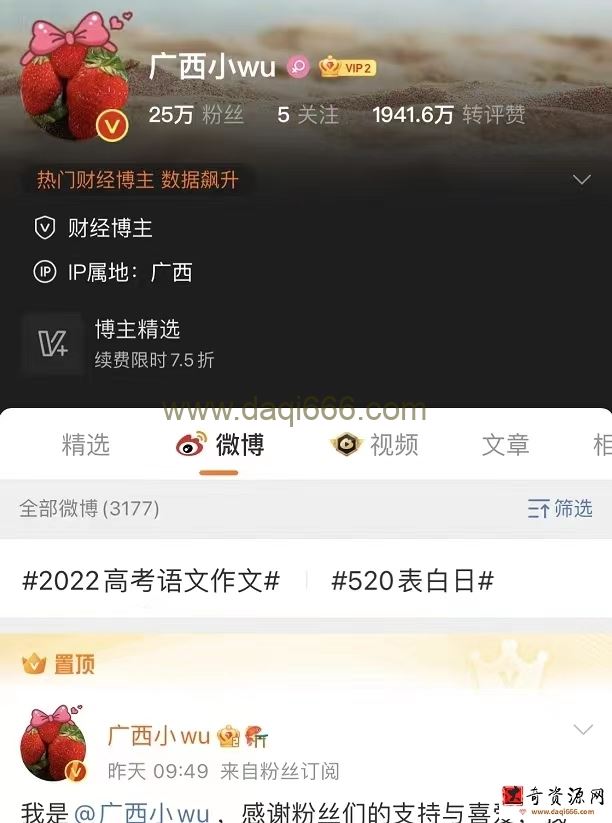Switch to the 视频 tab
This screenshot has width=612, height=823.
376,445
